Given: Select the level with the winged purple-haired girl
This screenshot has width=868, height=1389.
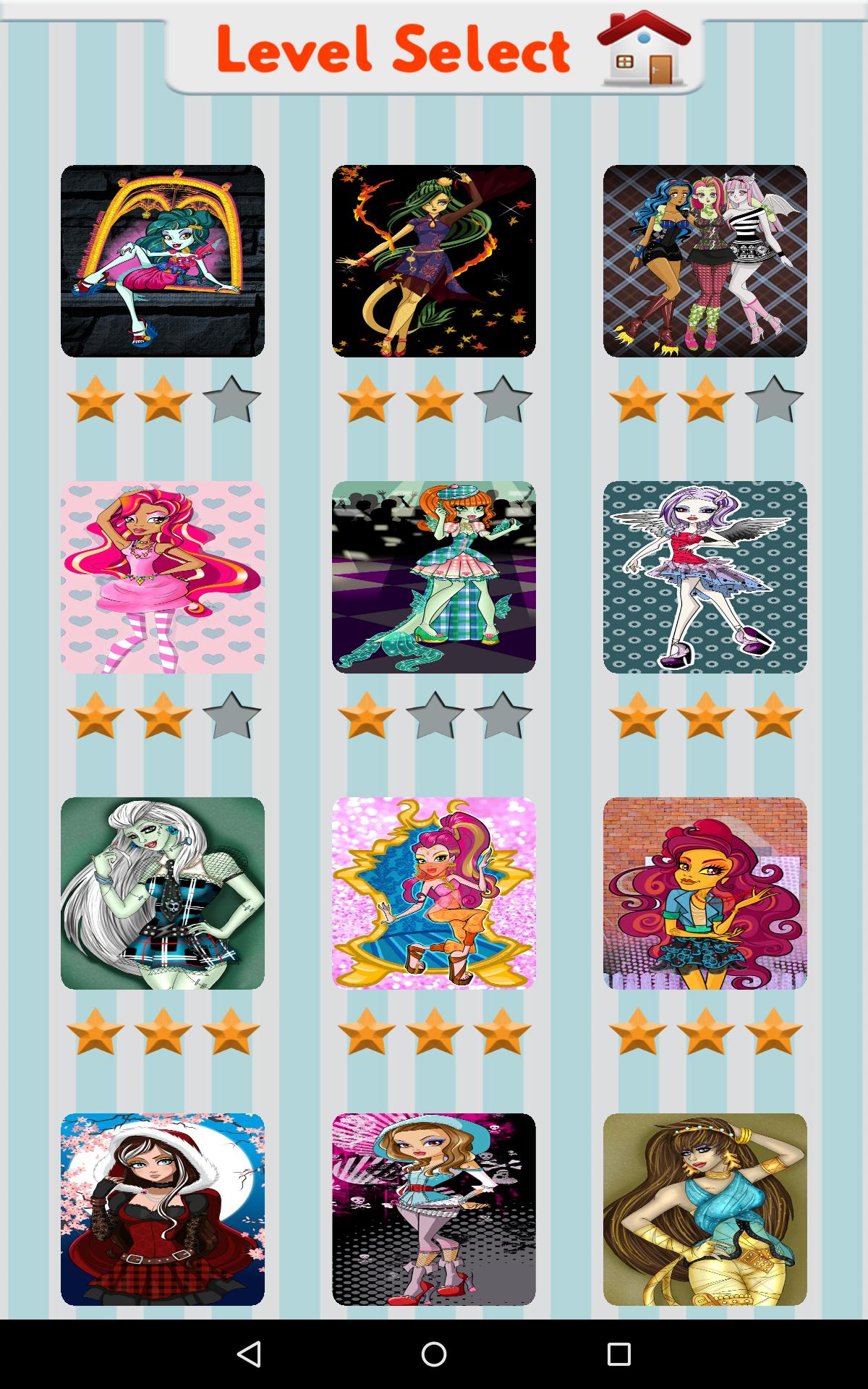Looking at the screenshot, I should [x=705, y=577].
